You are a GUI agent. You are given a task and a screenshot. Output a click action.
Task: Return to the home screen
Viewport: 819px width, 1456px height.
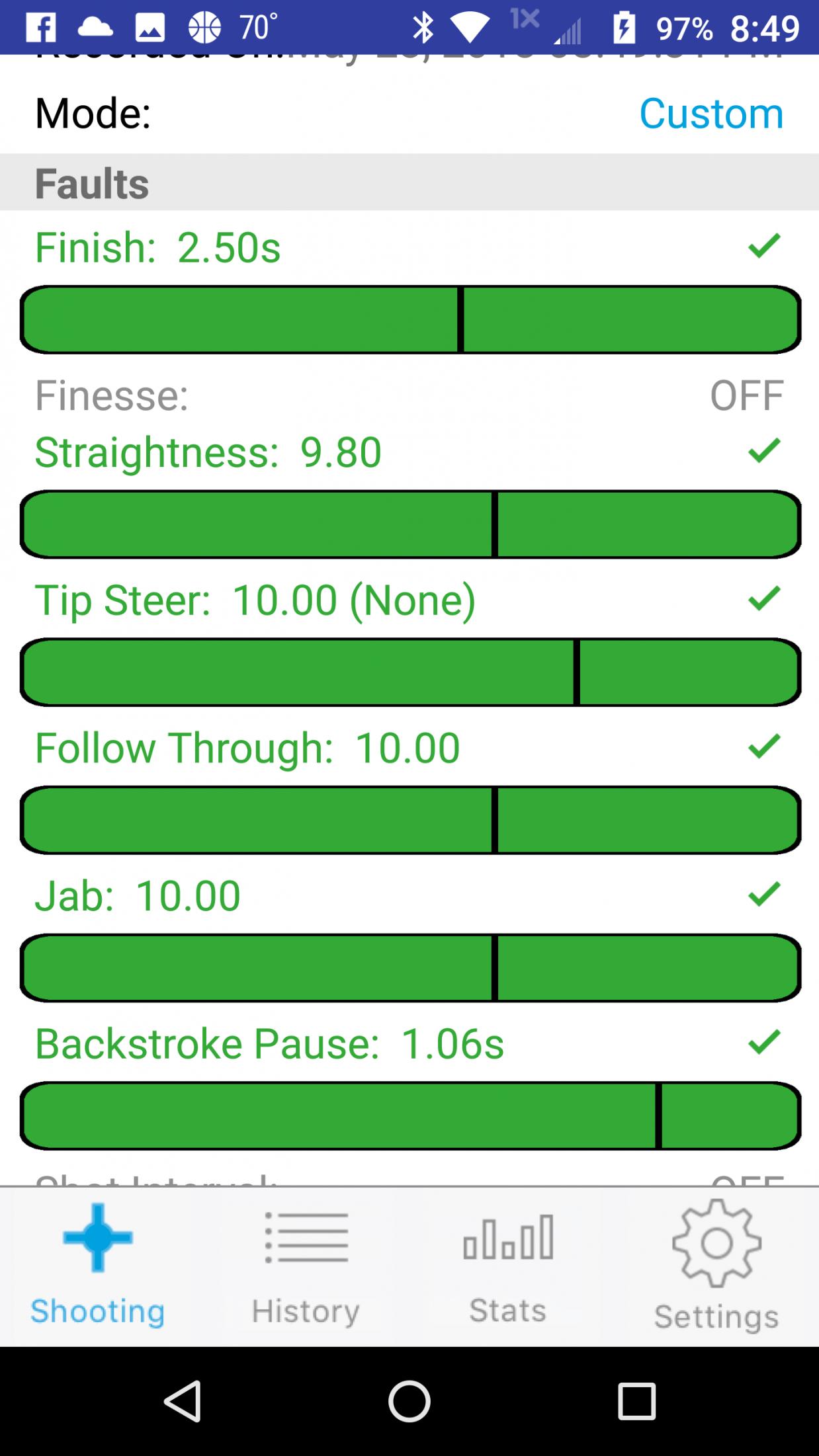point(409,1400)
